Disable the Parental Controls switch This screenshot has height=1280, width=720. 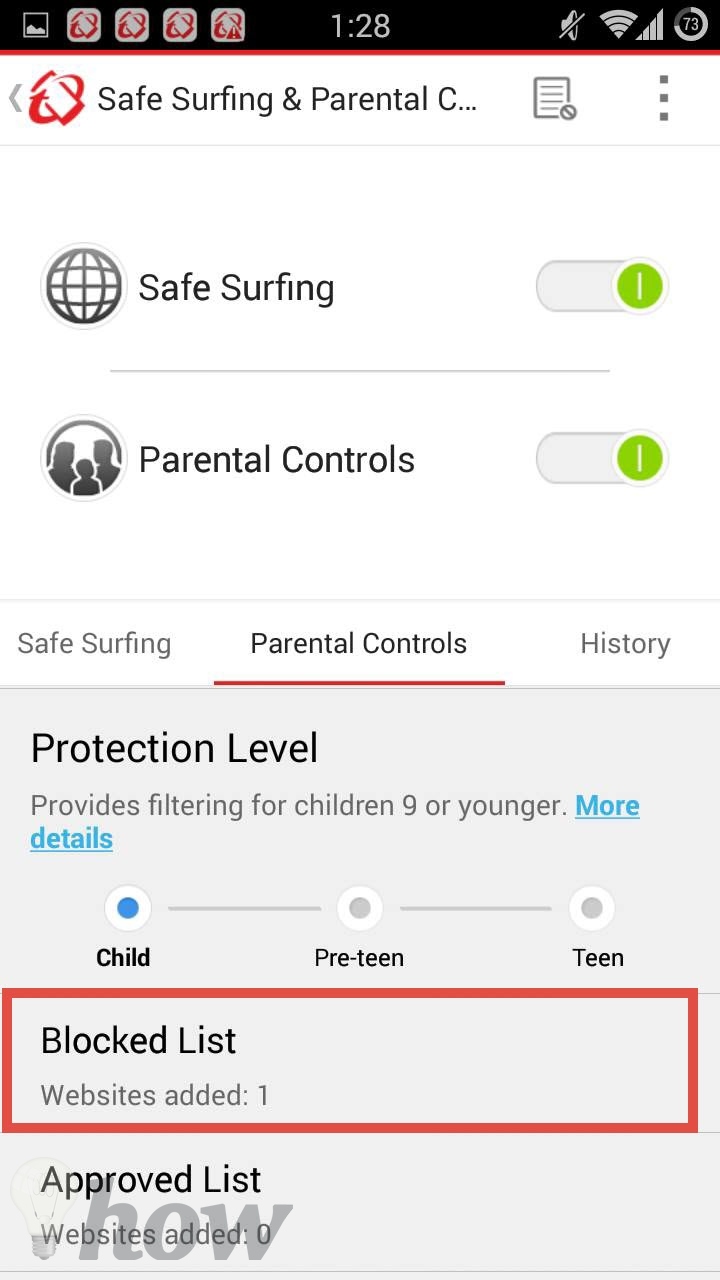tap(601, 459)
